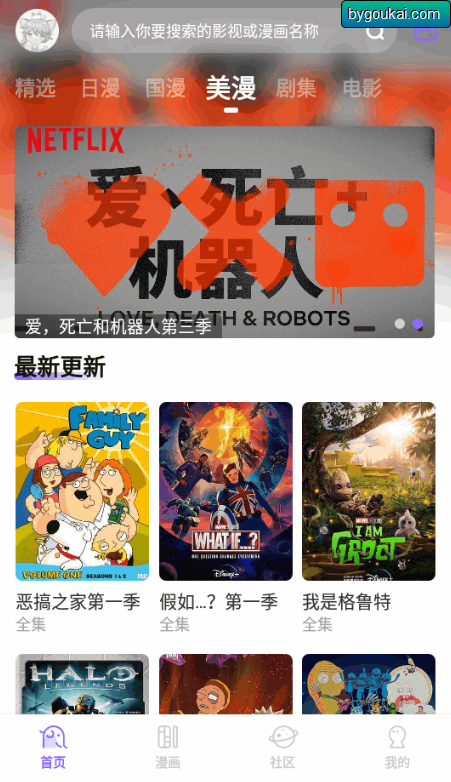
Task: Go to the 电影 tab
Action: (x=362, y=88)
